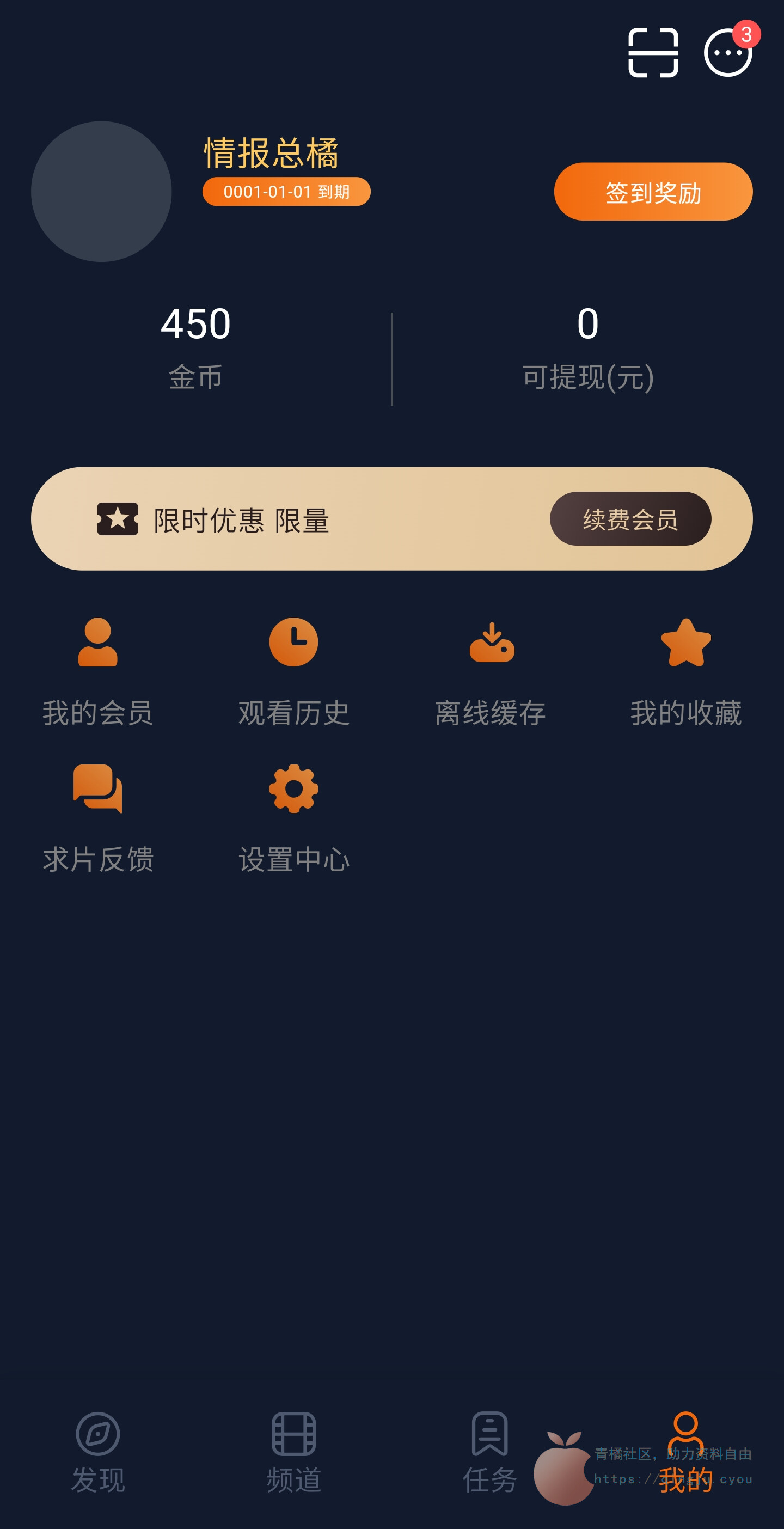Image resolution: width=784 pixels, height=1529 pixels.
Task: Switch to the 发现 tab
Action: (x=98, y=1452)
